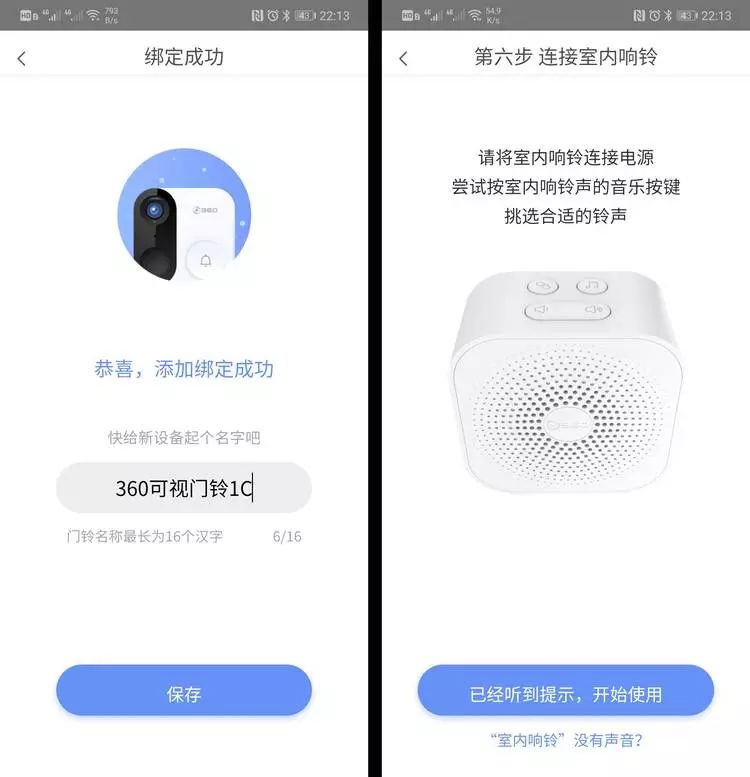
Task: Go back from the 绑定成功 screen
Action: pyautogui.click(x=22, y=59)
